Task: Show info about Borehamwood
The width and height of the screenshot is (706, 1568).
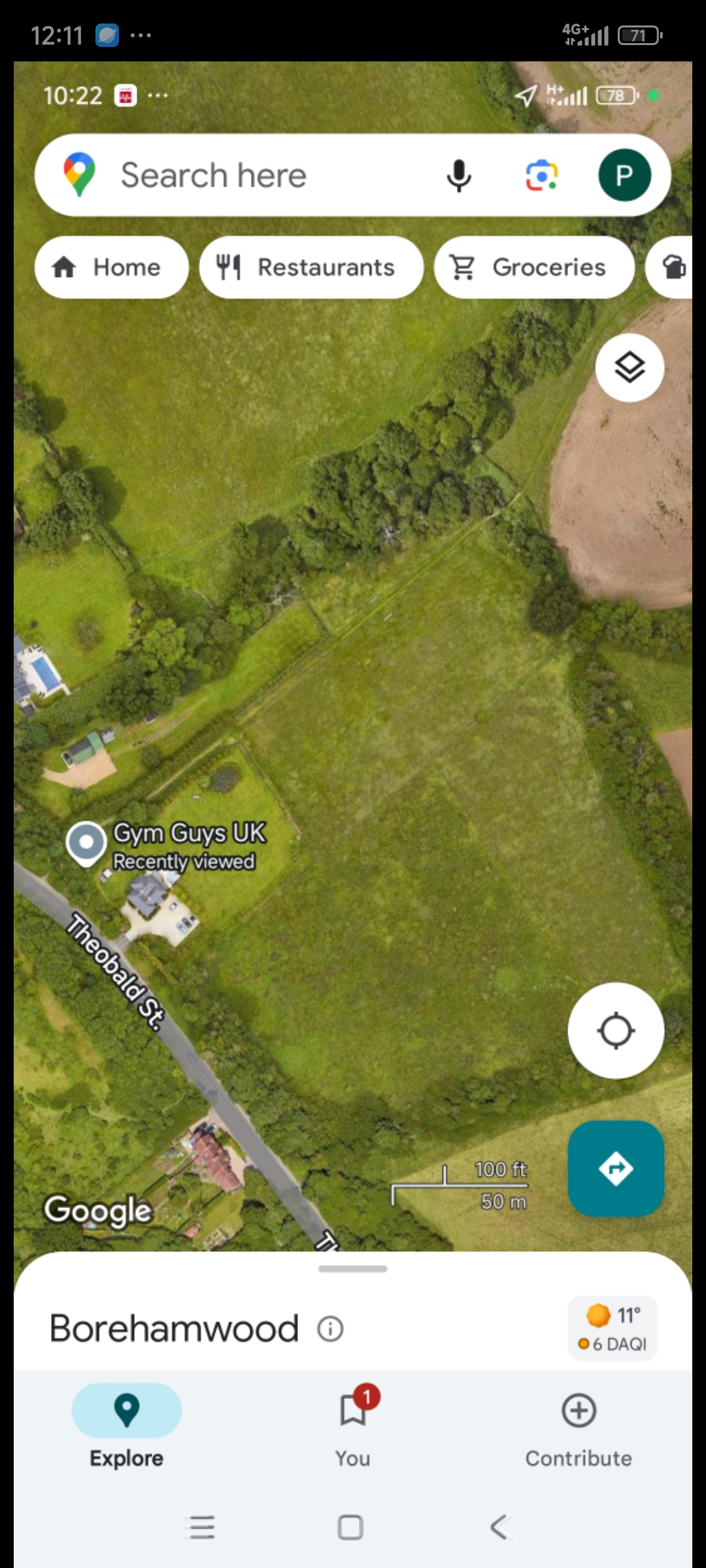Action: pyautogui.click(x=330, y=1329)
